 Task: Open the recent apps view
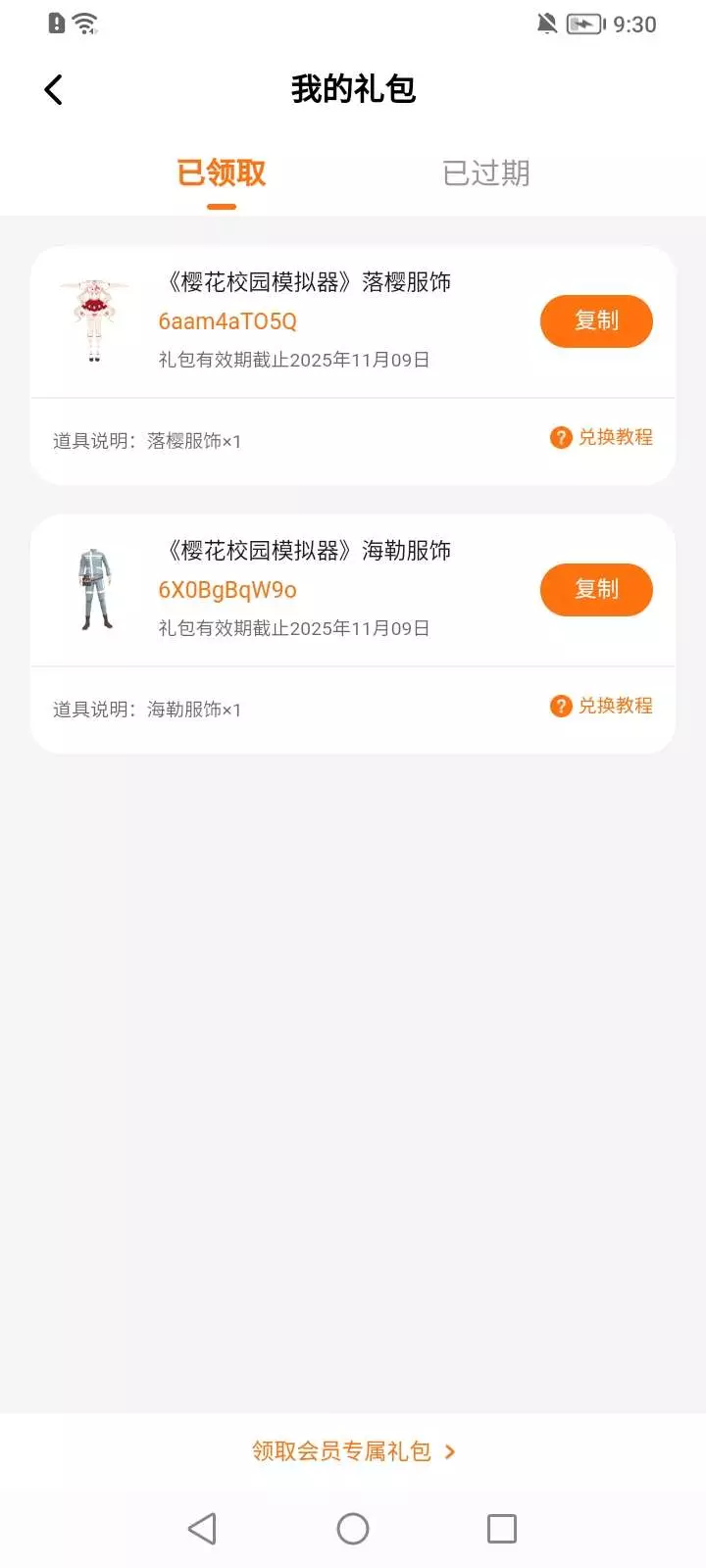pos(502,1529)
